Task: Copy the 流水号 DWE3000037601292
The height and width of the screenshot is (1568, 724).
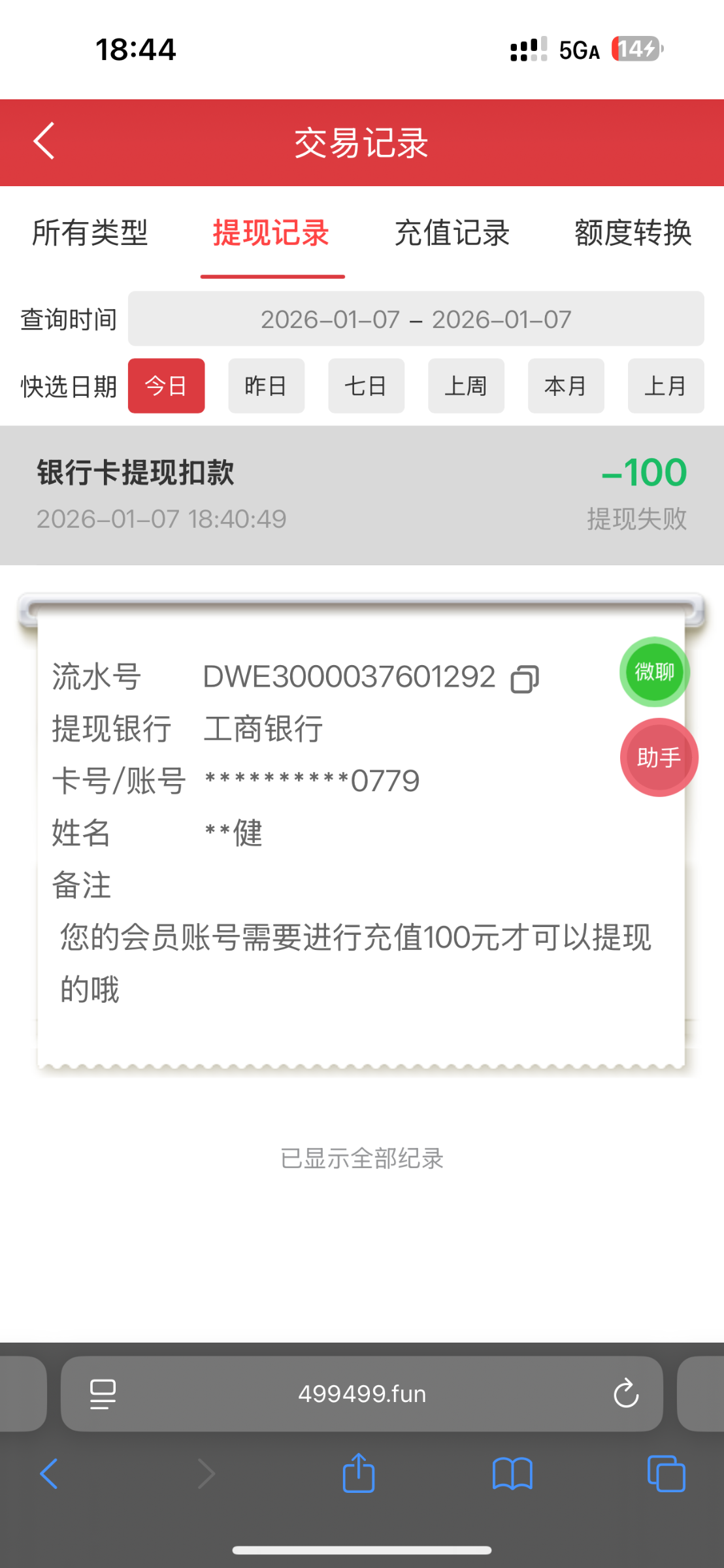Action: (x=525, y=679)
